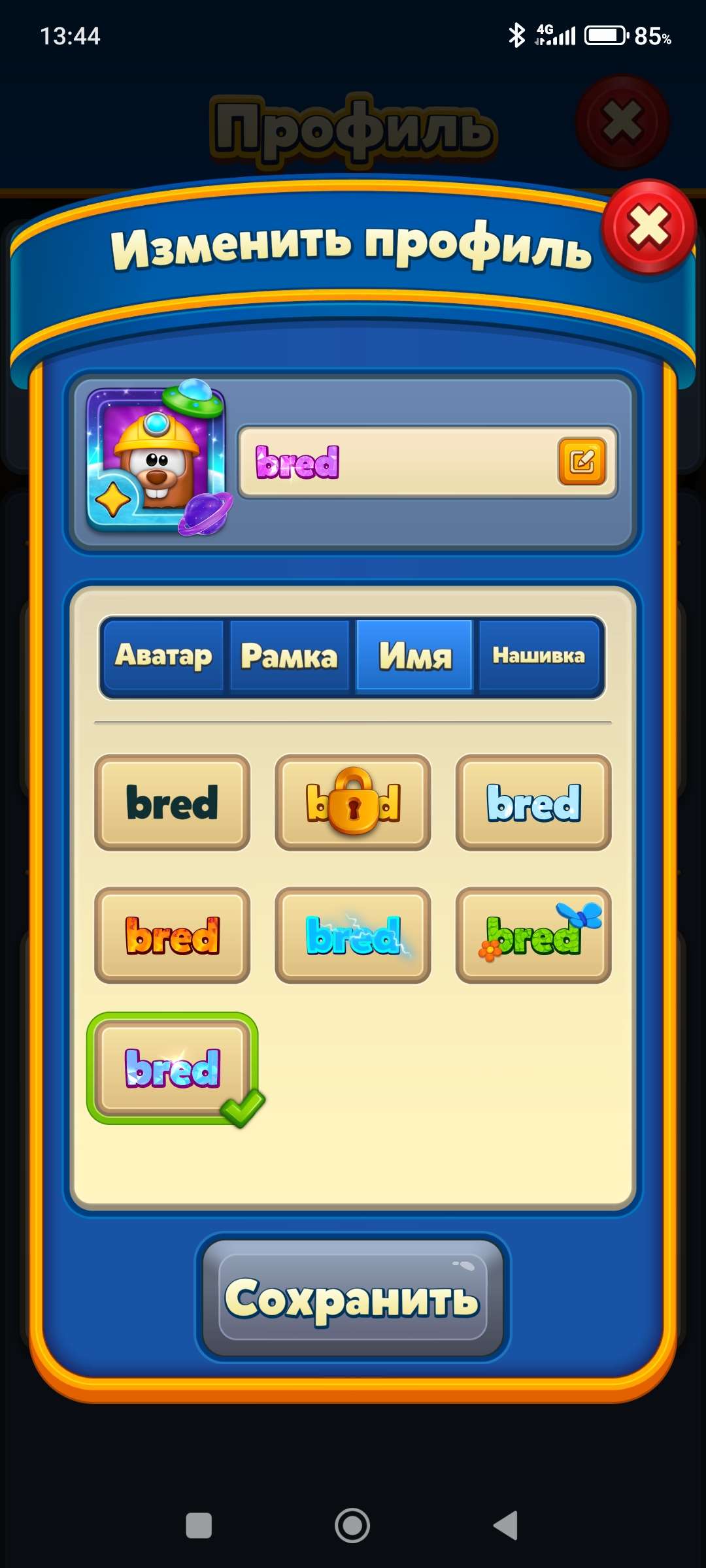Tap the Сохранить button
This screenshot has width=706, height=1568.
(x=353, y=1298)
